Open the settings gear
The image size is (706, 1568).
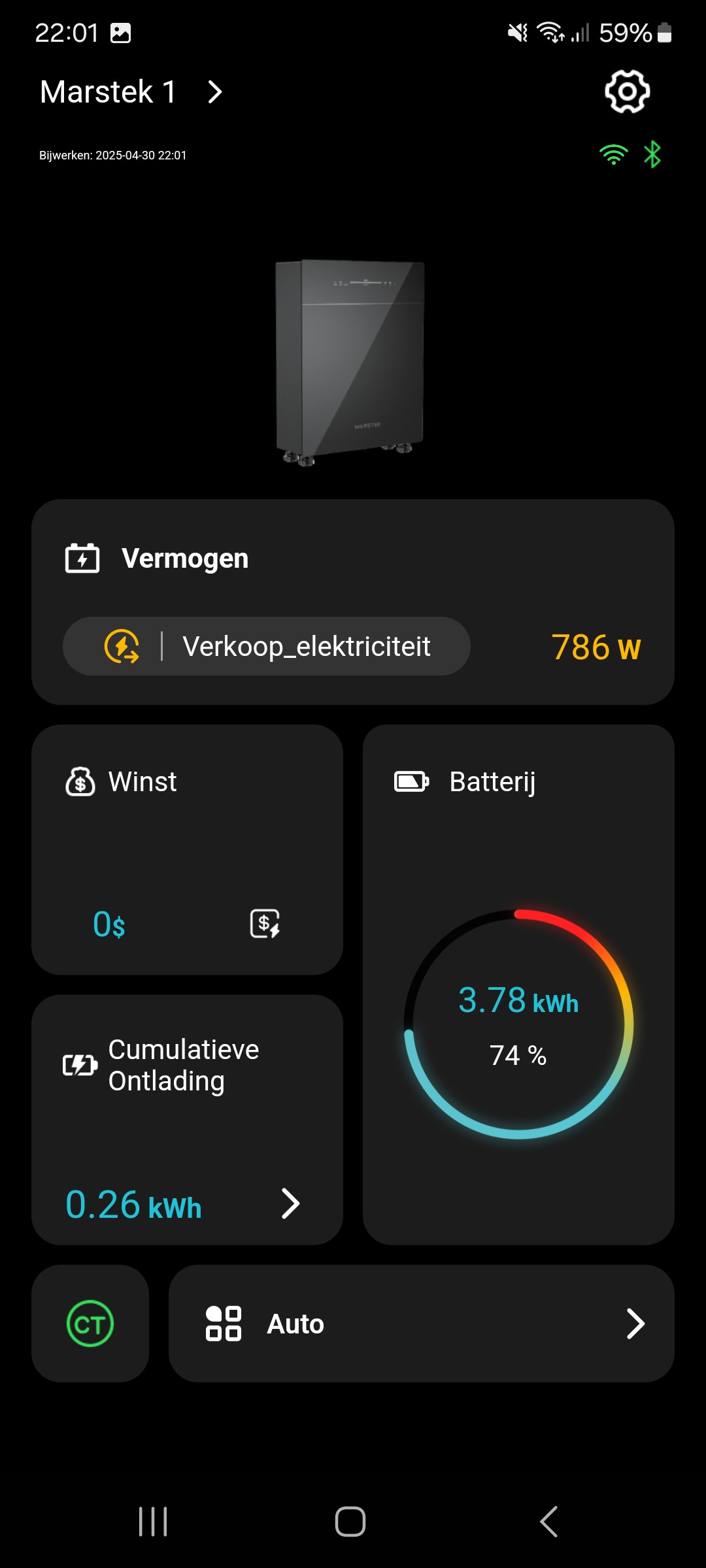tap(627, 91)
